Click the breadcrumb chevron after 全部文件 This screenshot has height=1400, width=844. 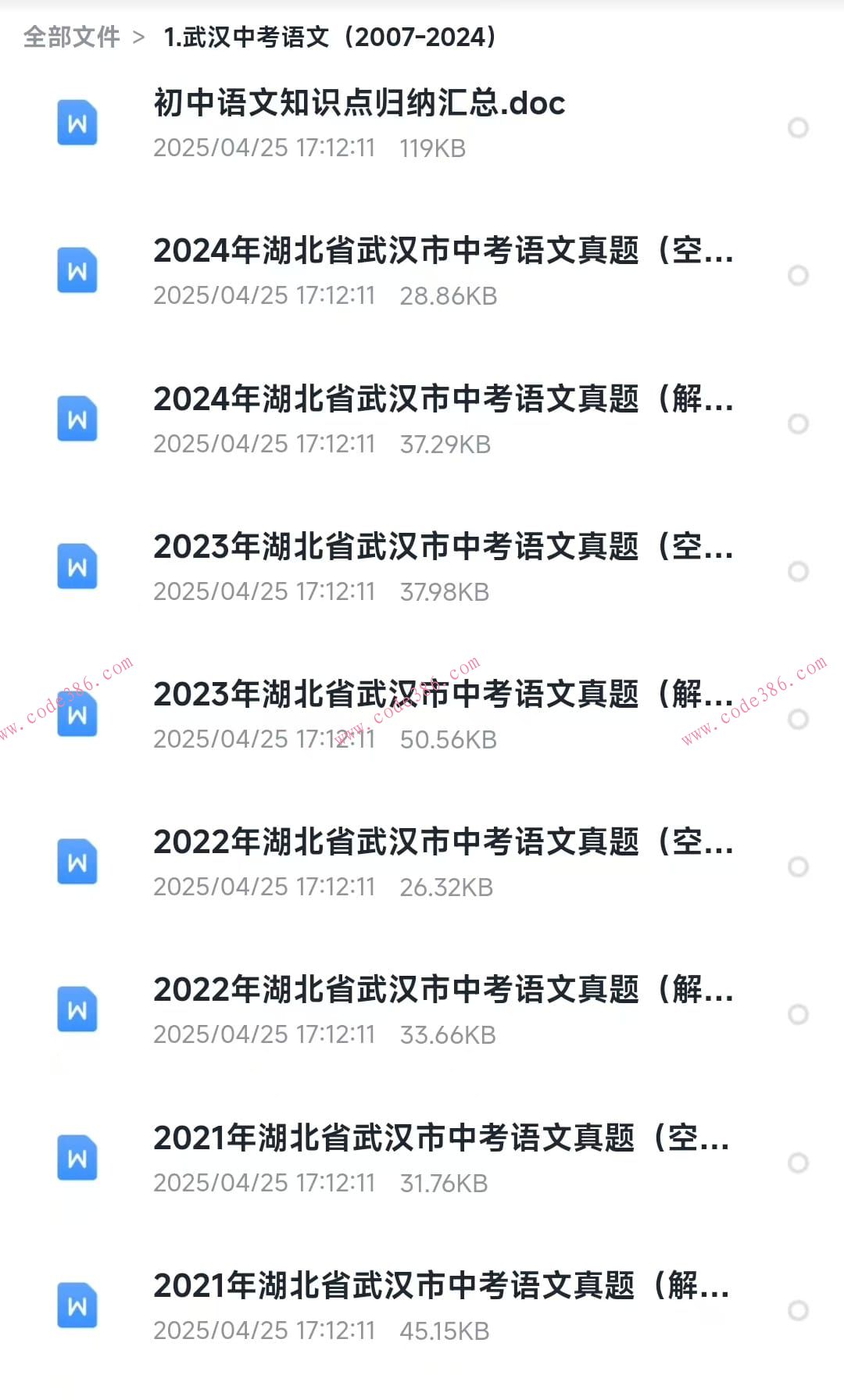(x=139, y=36)
